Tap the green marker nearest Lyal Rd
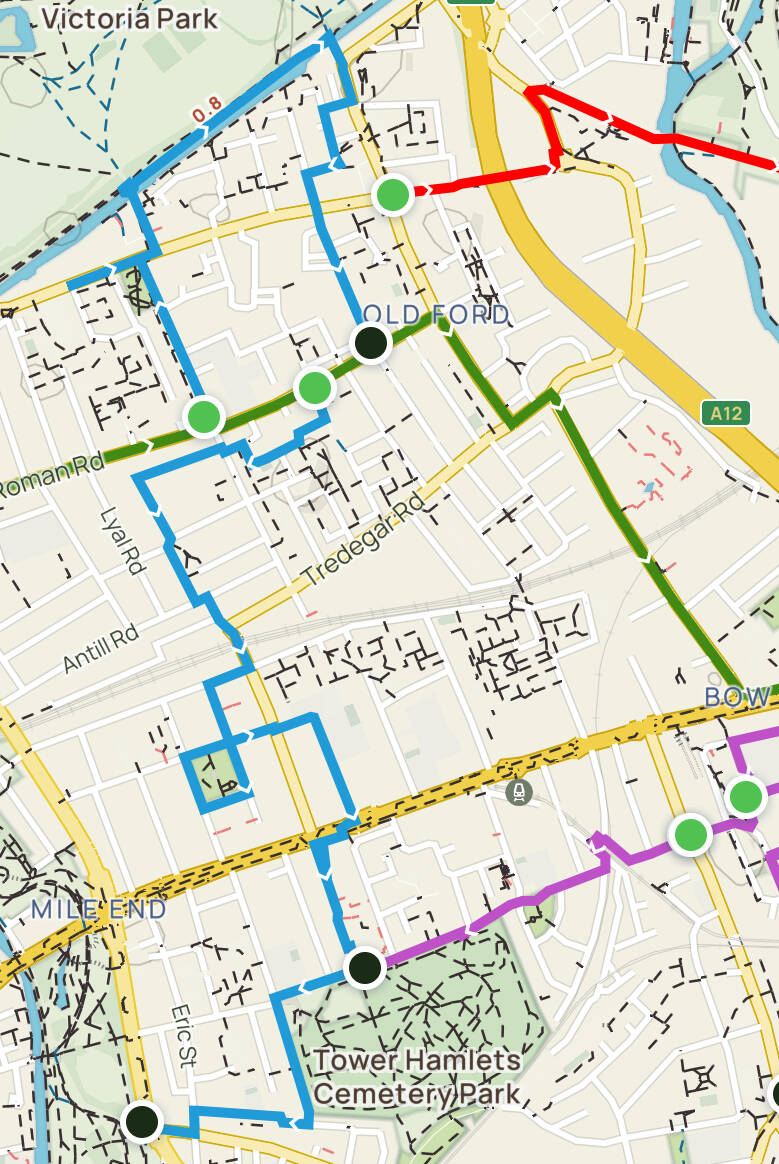This screenshot has height=1164, width=779. pos(204,414)
